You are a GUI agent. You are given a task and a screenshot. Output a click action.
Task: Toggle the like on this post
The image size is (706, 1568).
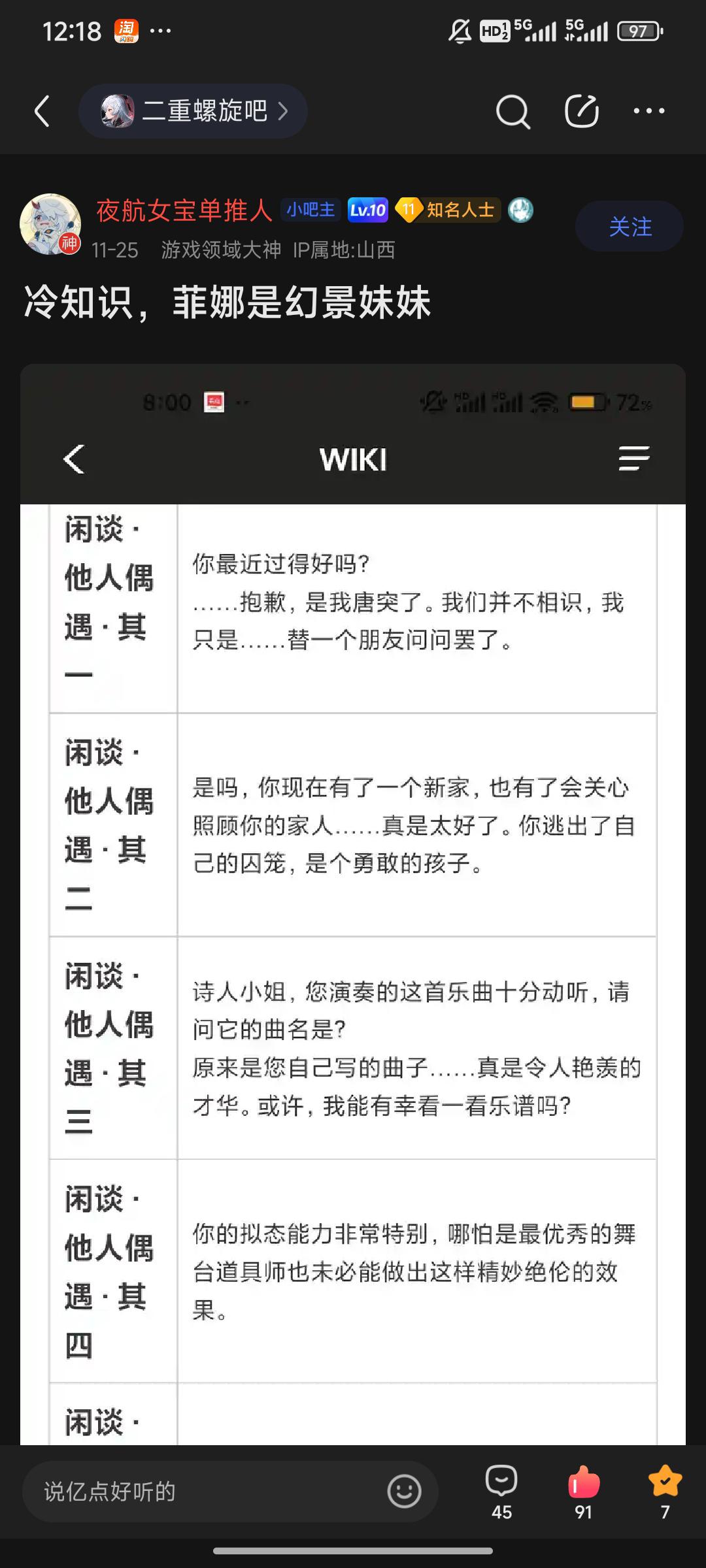tap(583, 1492)
